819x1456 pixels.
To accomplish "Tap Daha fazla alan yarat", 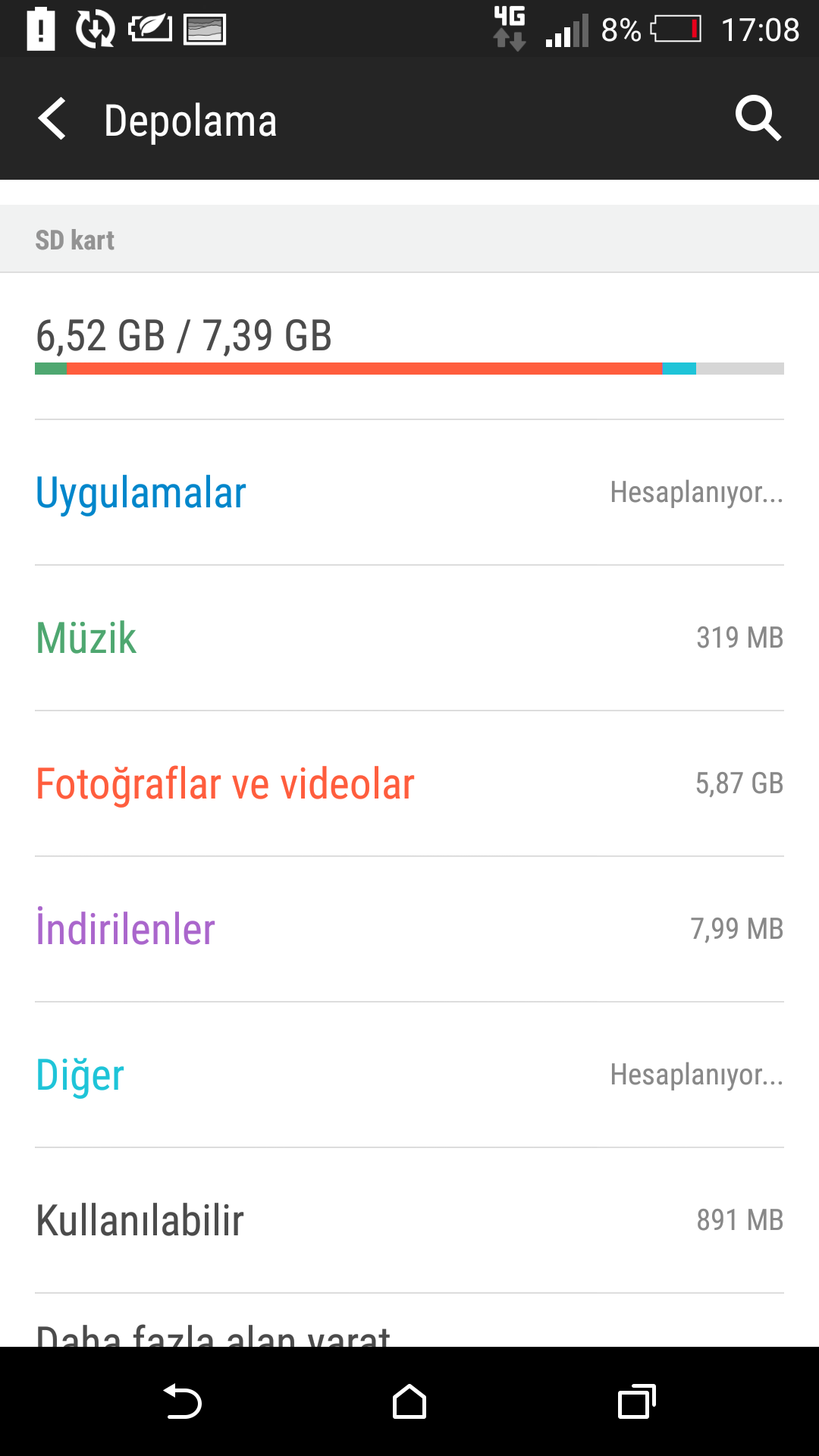I will (x=214, y=1332).
